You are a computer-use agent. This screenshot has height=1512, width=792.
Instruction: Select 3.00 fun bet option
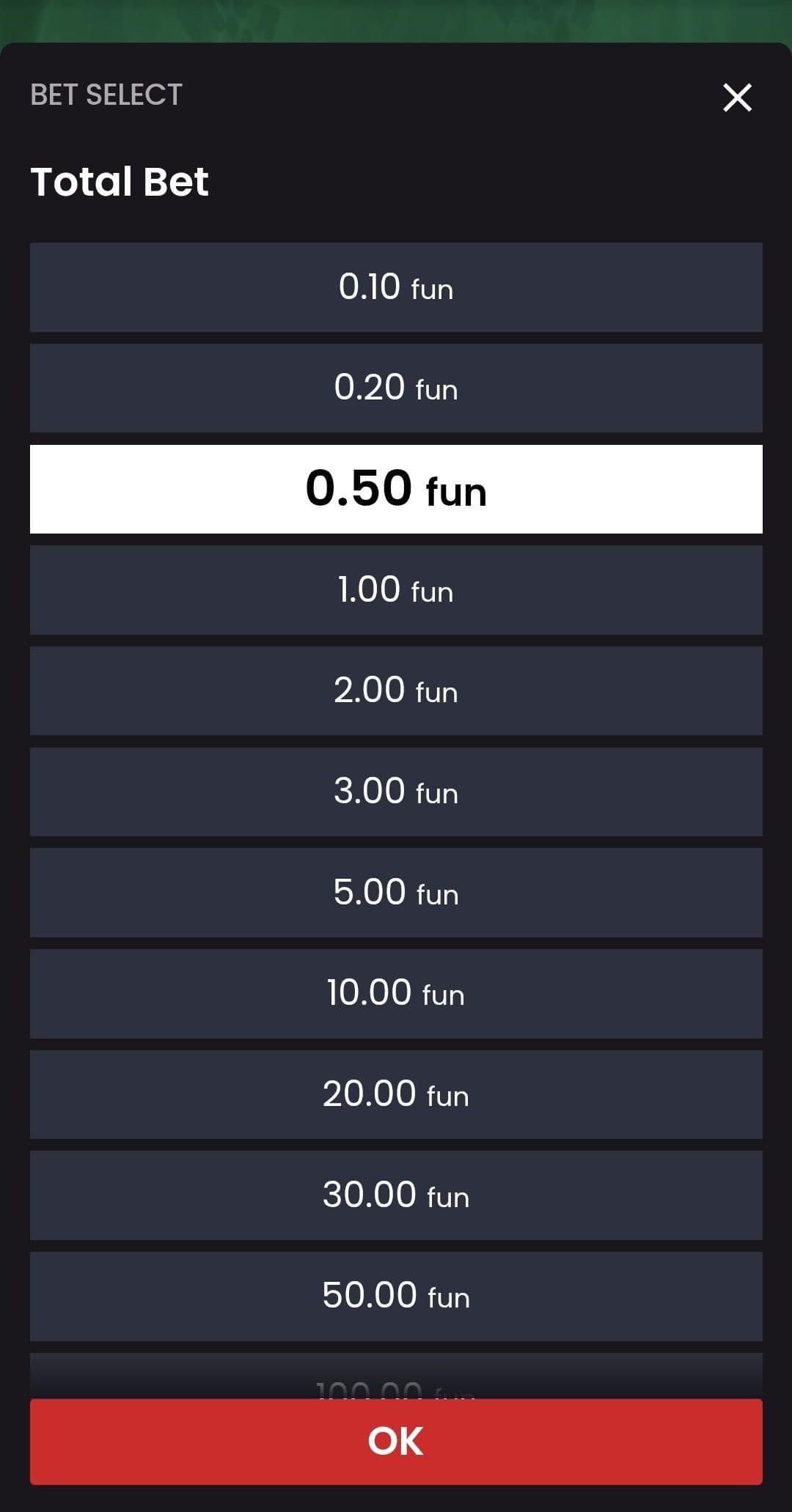(x=396, y=792)
